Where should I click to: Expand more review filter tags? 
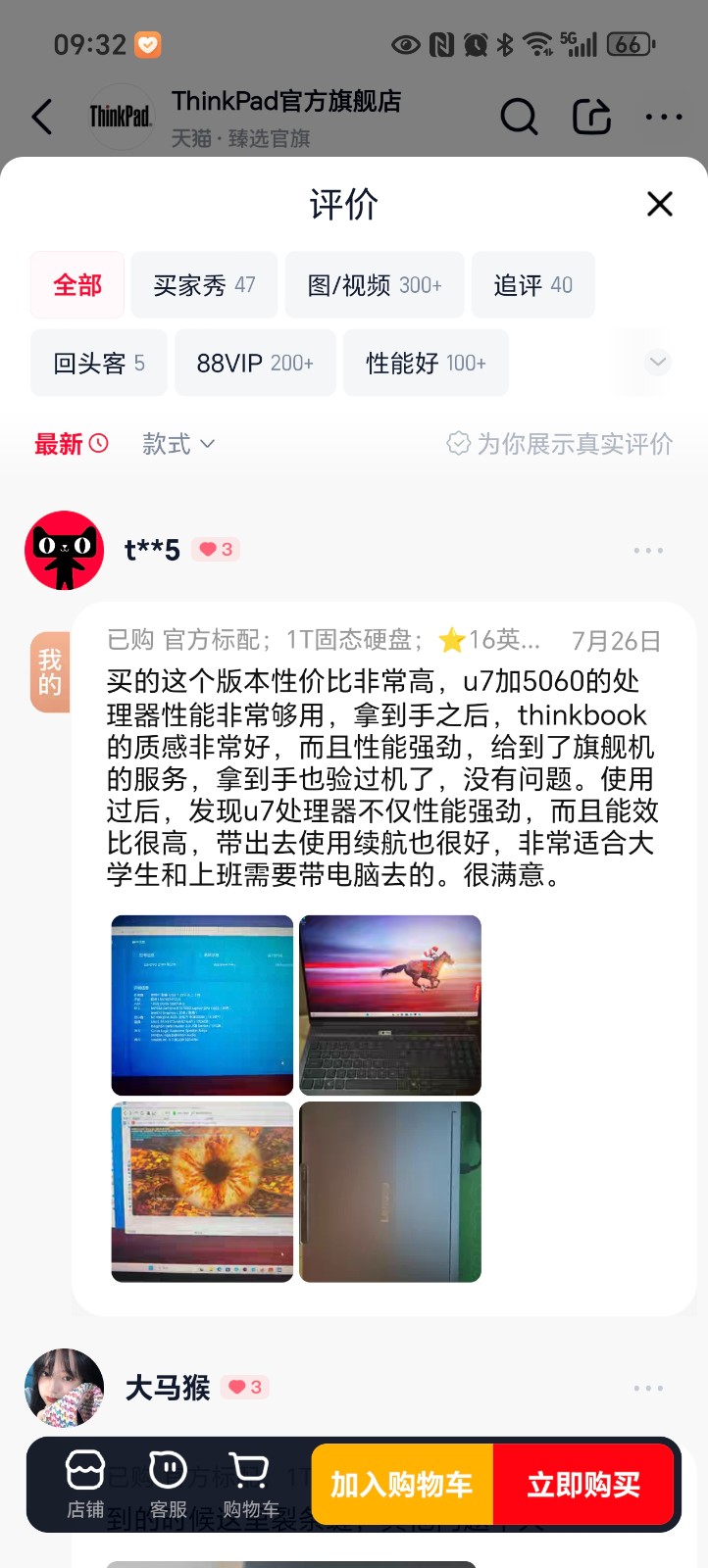658,363
